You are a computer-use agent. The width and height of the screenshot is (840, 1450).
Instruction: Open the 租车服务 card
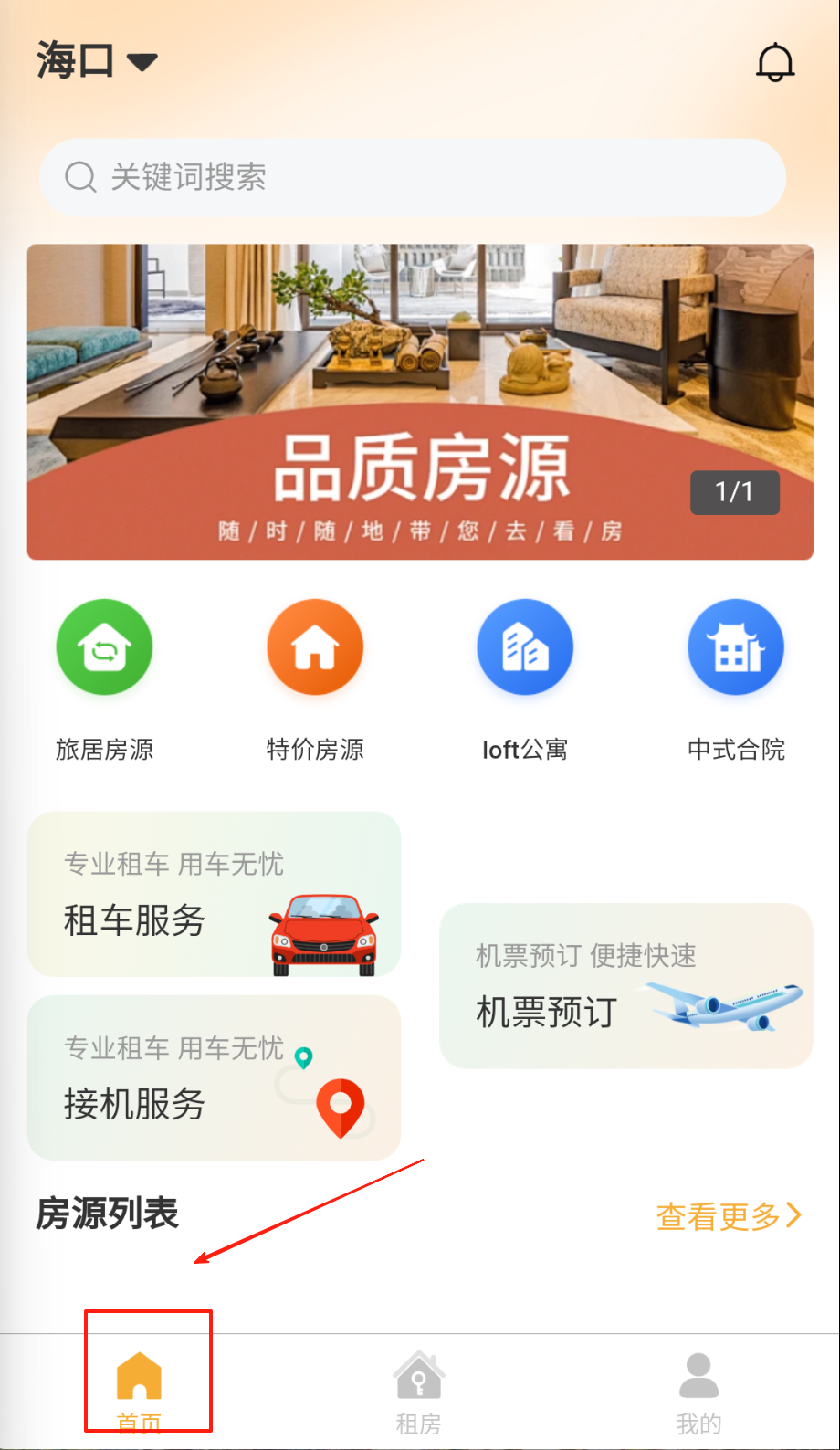coord(214,895)
